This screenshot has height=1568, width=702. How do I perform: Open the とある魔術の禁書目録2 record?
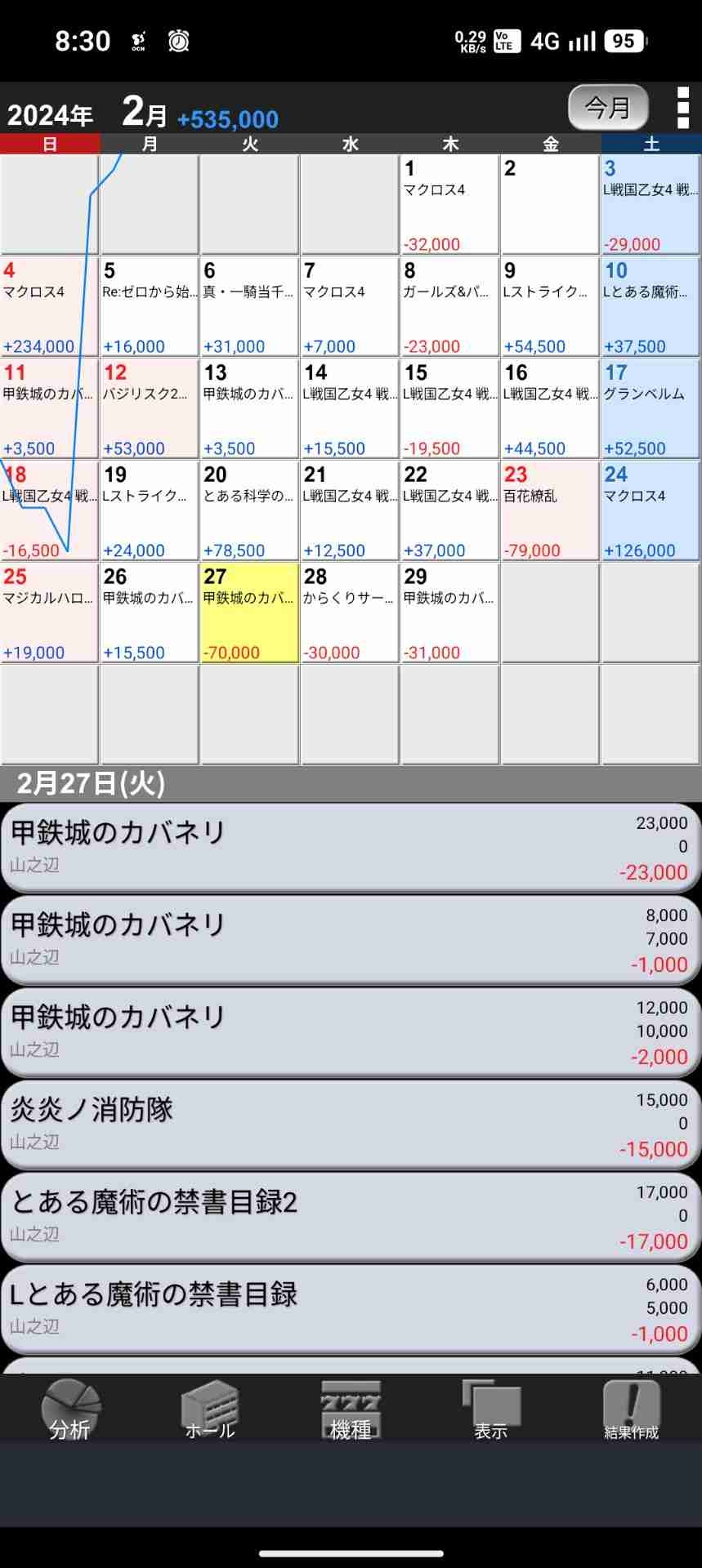pos(351,1216)
